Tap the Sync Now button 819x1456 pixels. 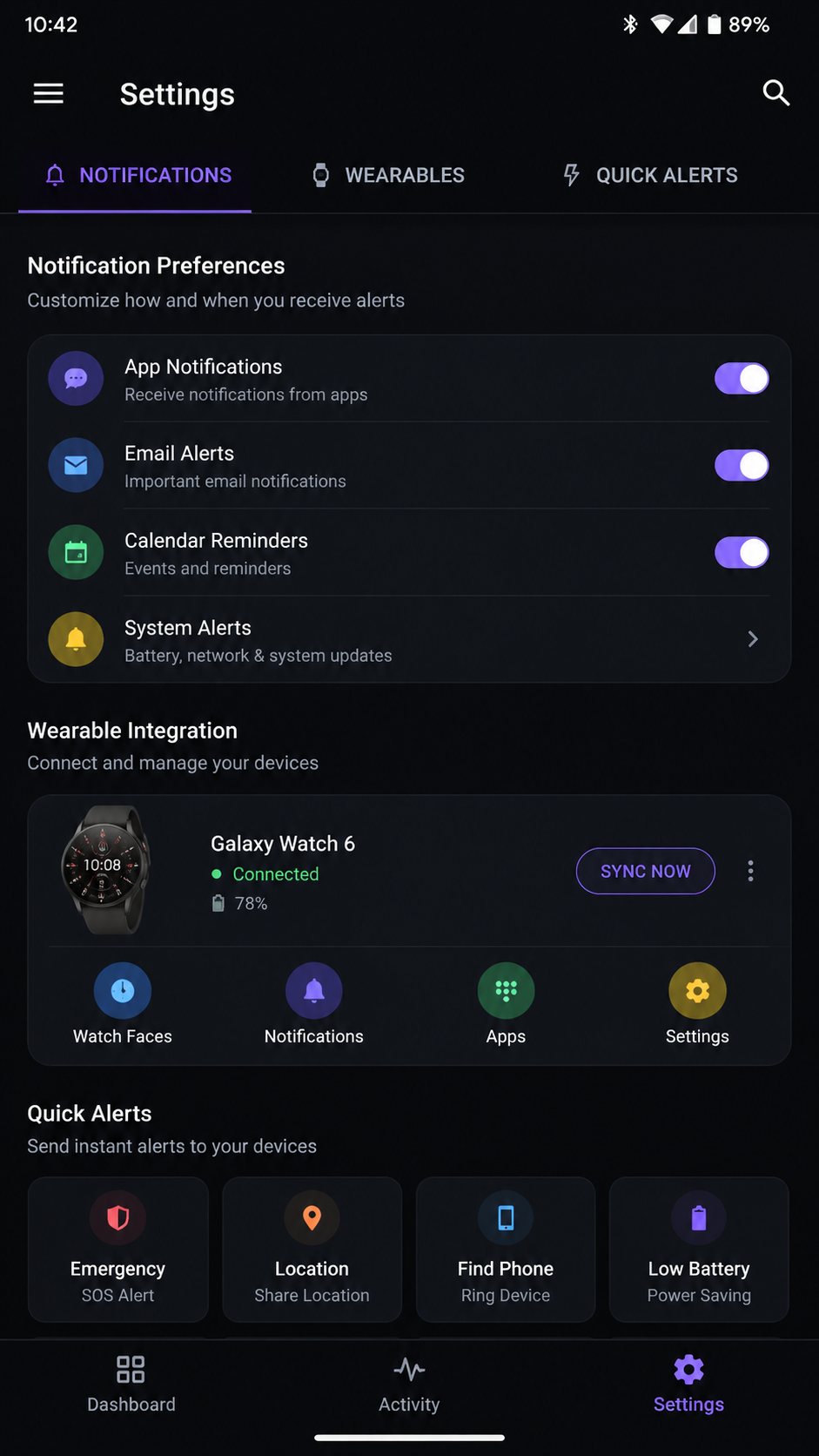646,871
